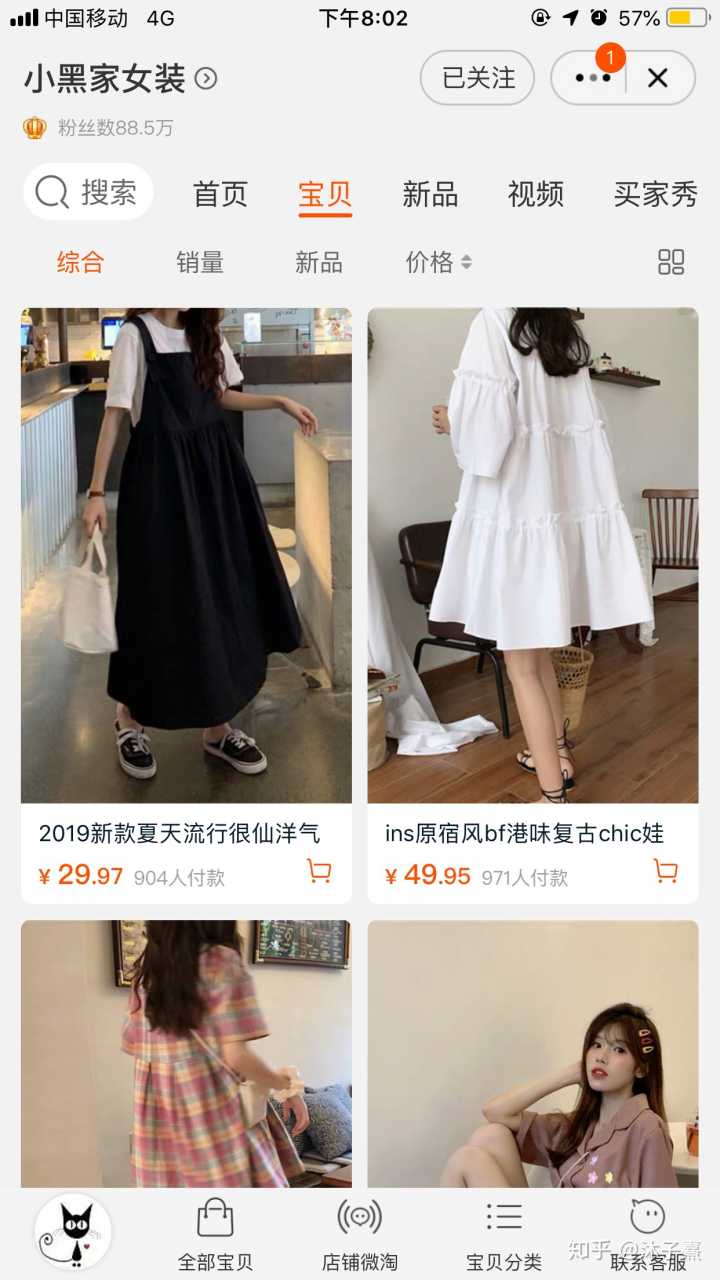The image size is (720, 1280).
Task: Open the 搜索 search box
Action: [88, 192]
